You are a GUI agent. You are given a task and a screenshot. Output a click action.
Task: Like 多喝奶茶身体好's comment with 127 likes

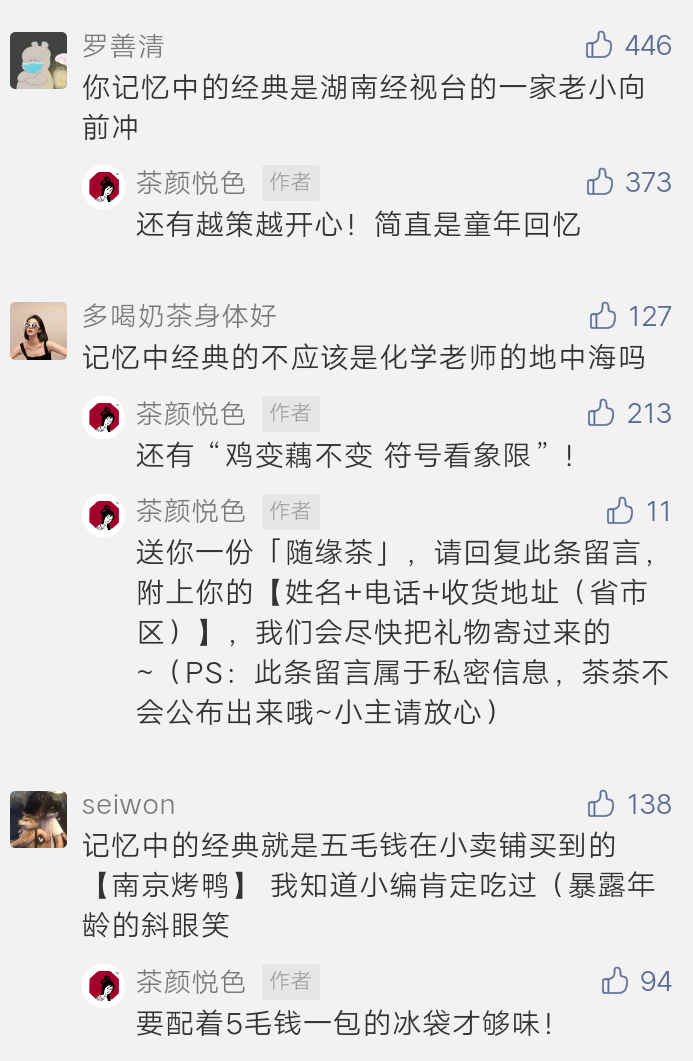[x=603, y=315]
